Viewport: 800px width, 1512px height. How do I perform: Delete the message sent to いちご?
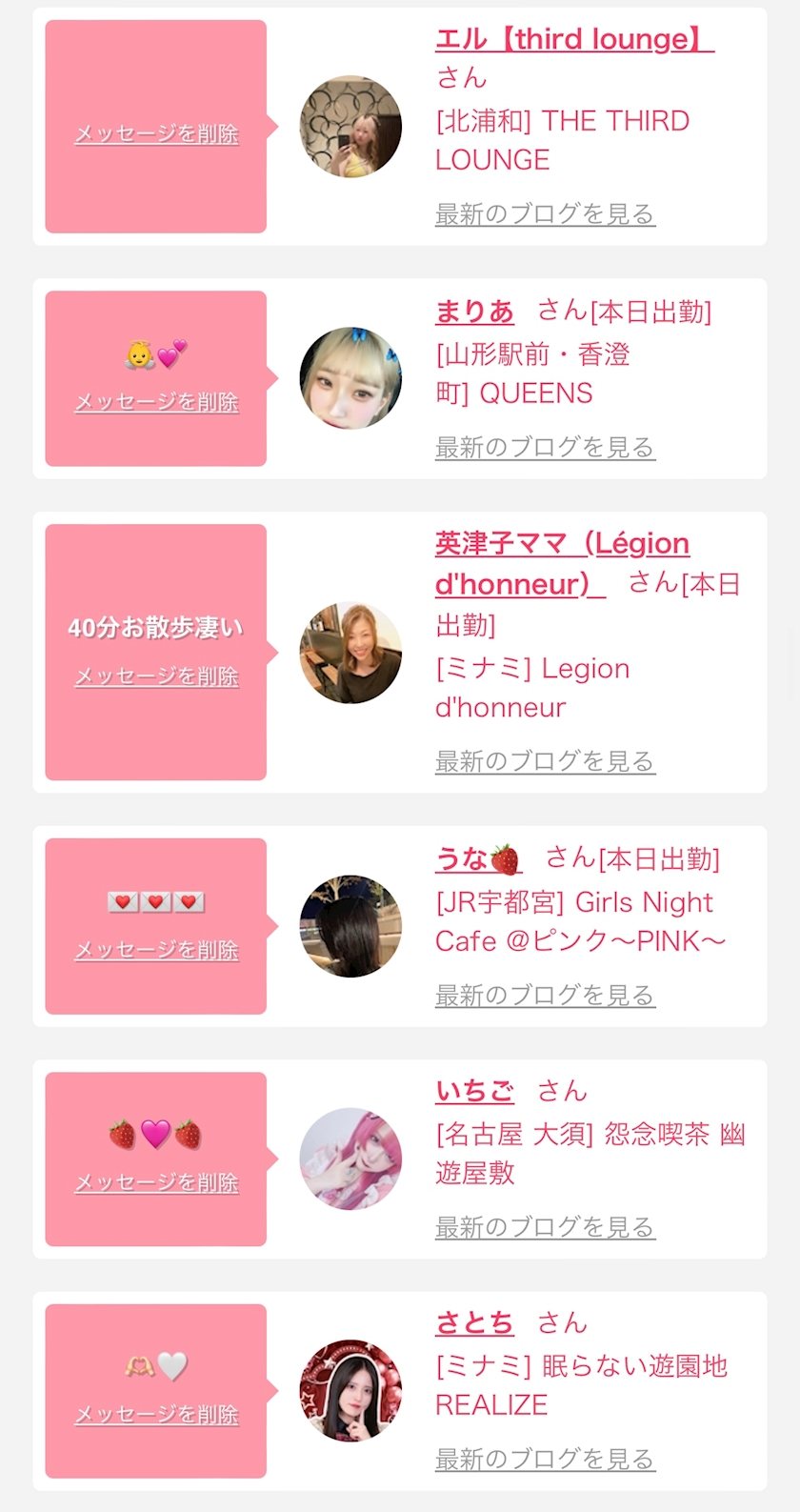[156, 1183]
